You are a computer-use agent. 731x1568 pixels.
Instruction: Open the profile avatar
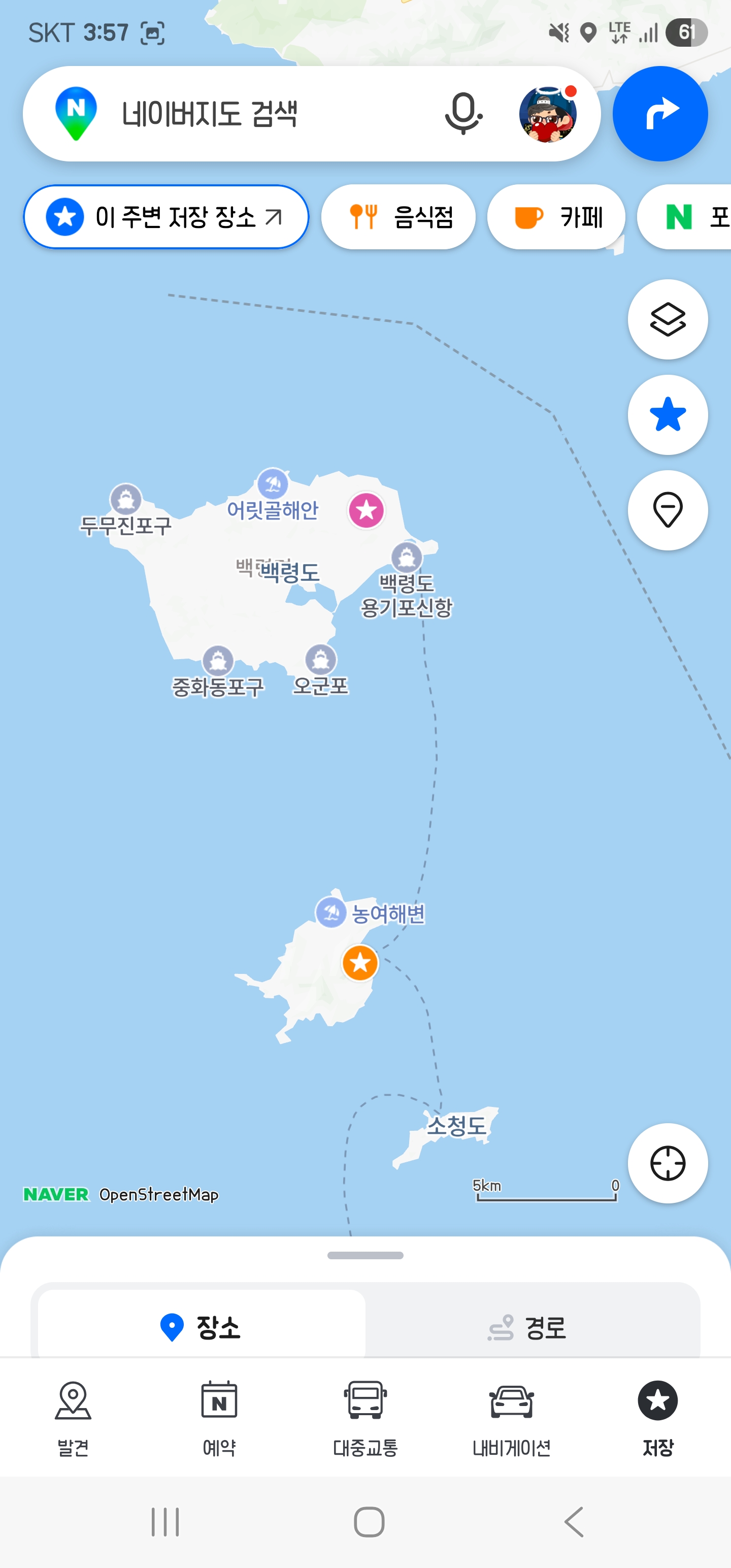(x=547, y=114)
